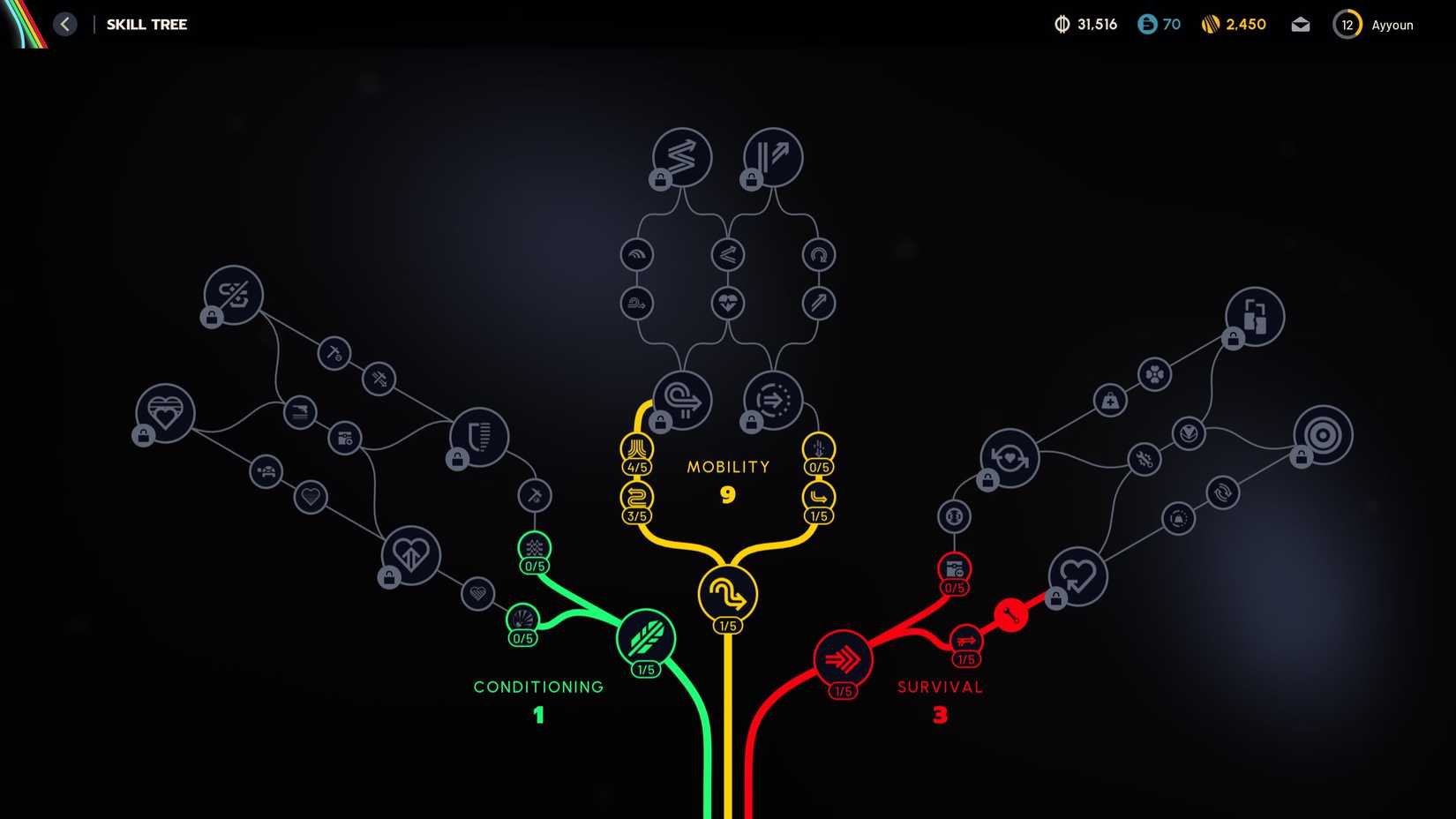Tap the grey heartbeat skill node
Image resolution: width=1456 pixels, height=819 pixels.
pyautogui.click(x=728, y=304)
